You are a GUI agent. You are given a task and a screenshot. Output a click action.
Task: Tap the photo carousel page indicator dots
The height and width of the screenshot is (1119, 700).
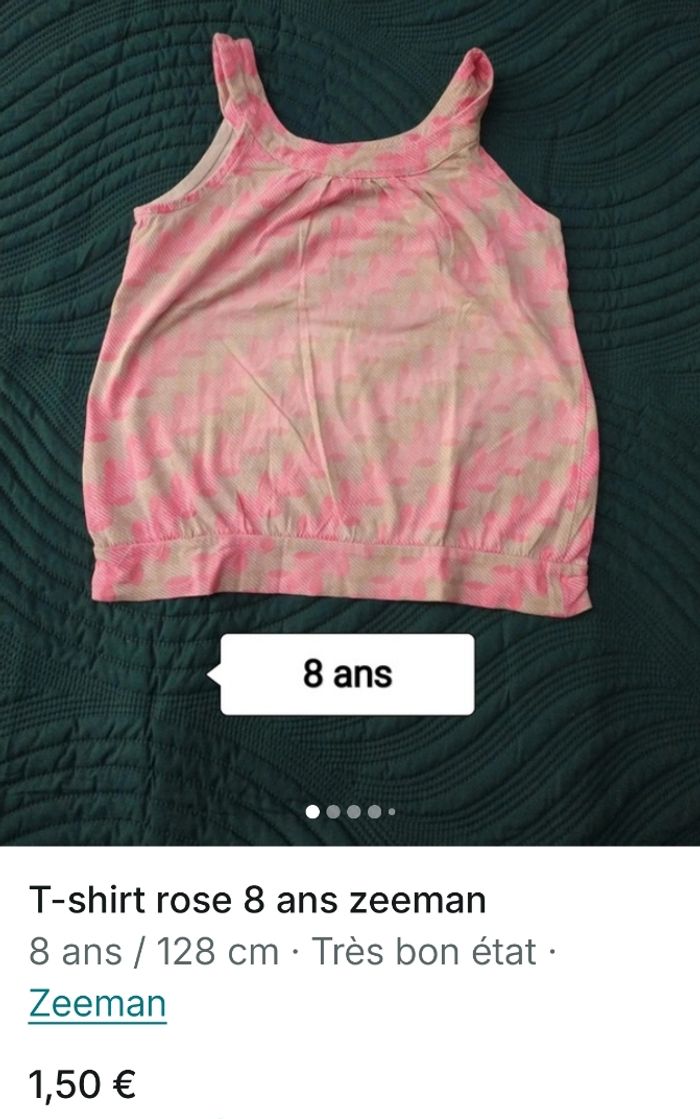pos(350,811)
